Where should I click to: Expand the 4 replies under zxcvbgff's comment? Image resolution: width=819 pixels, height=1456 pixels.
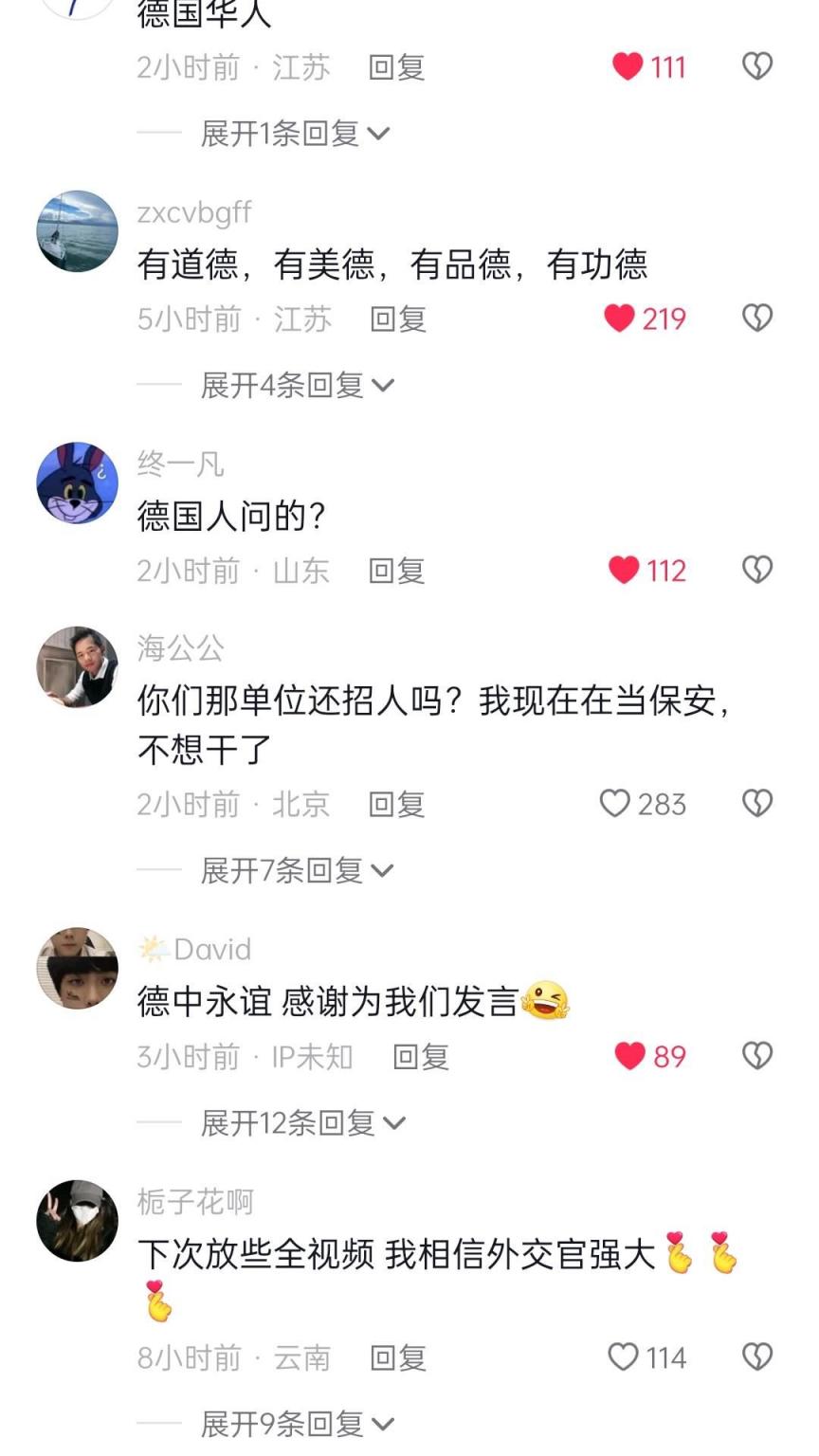[x=296, y=386]
